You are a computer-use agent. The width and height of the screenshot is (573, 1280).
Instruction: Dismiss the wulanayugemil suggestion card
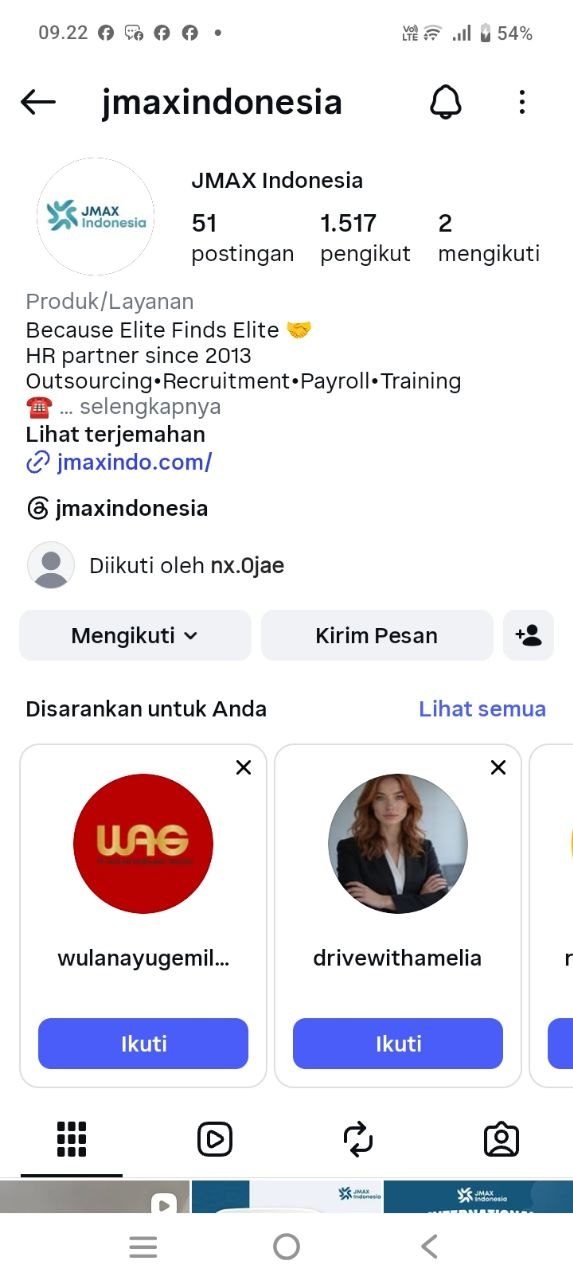(x=243, y=767)
